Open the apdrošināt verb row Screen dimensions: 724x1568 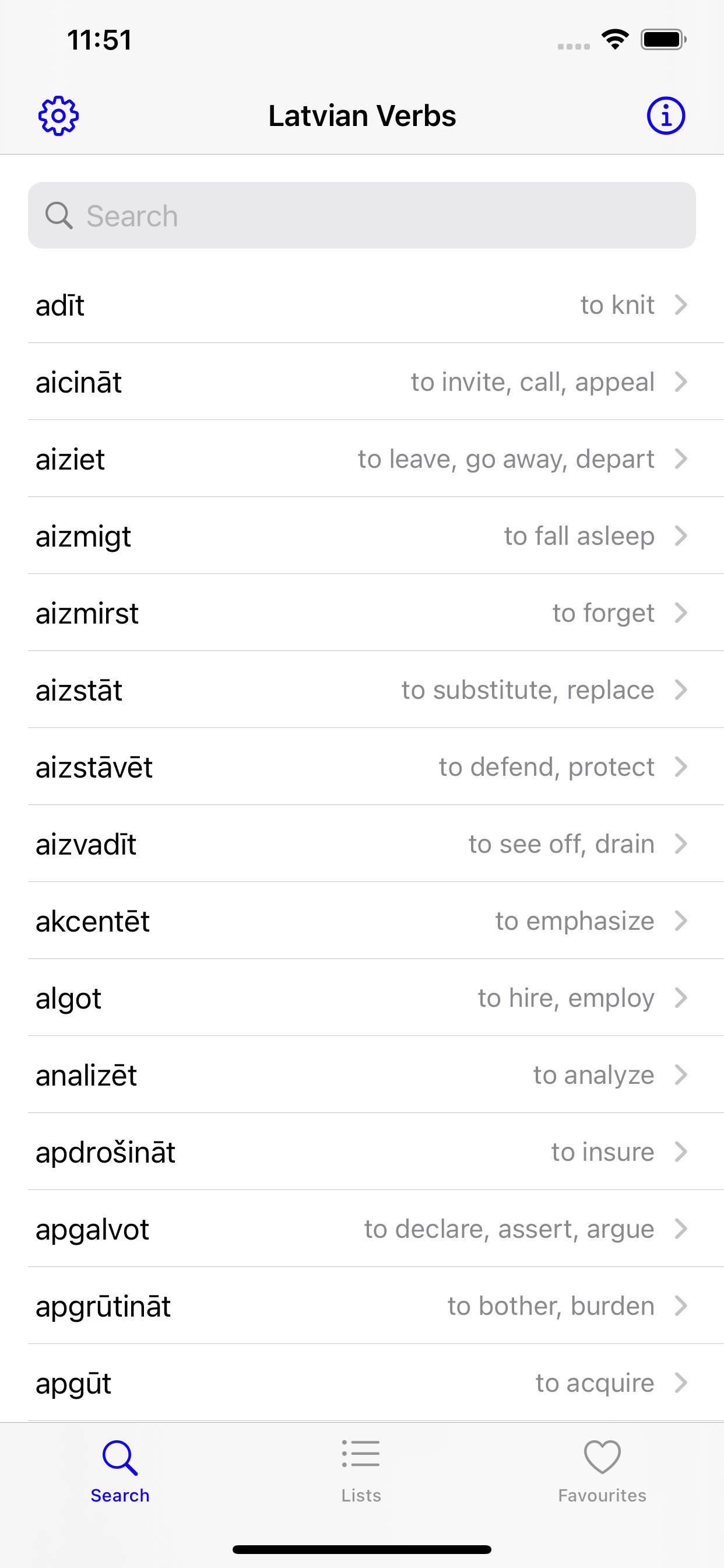pyautogui.click(x=362, y=1151)
